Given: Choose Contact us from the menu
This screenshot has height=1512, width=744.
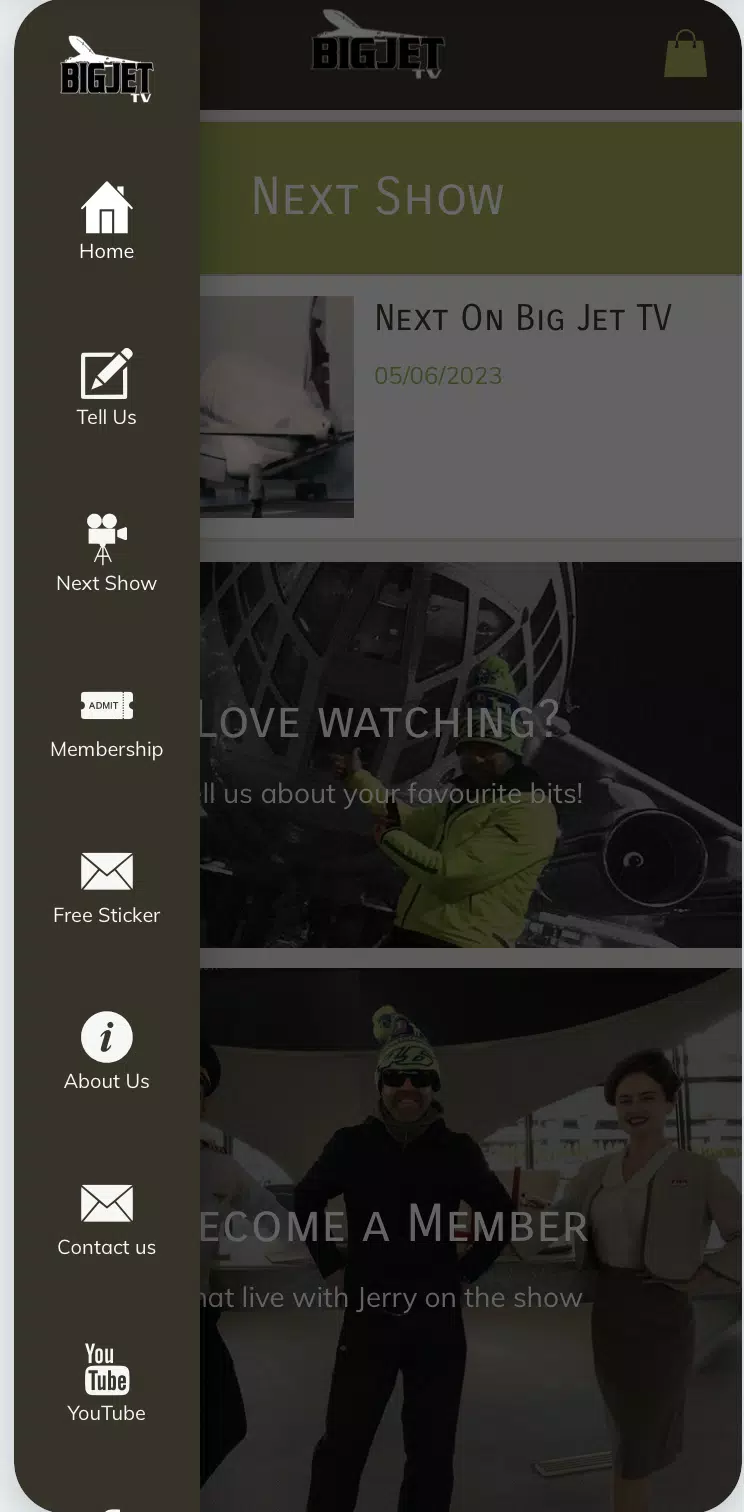Looking at the screenshot, I should [x=106, y=1217].
